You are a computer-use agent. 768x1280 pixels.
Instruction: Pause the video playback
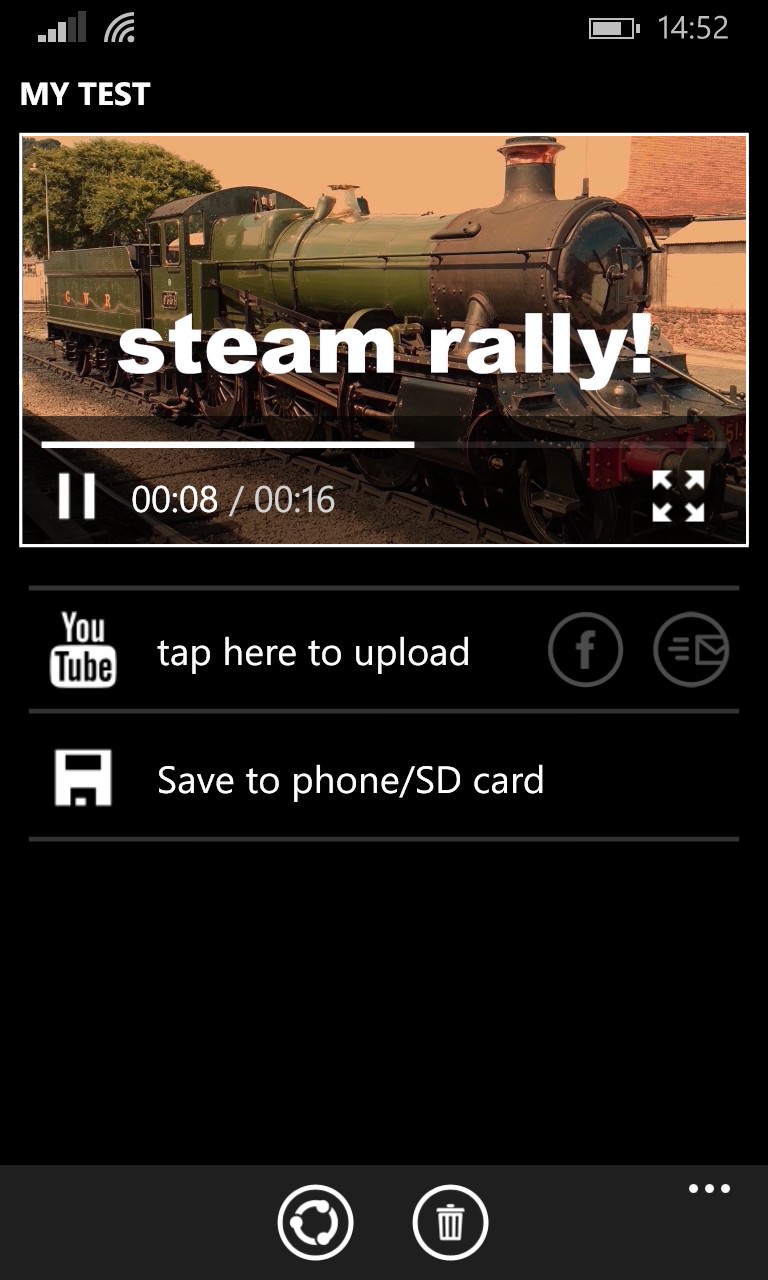tap(77, 497)
